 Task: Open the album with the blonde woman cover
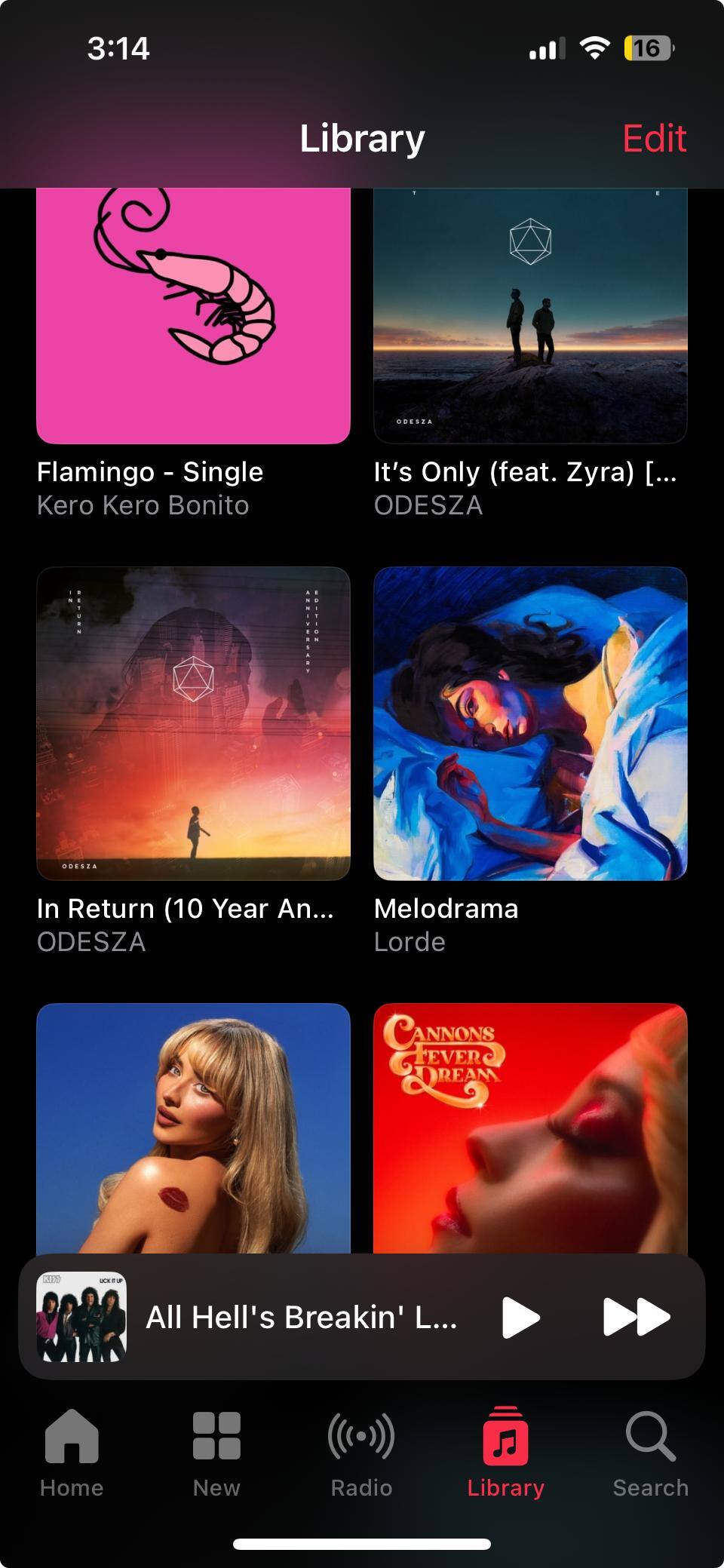point(193,1128)
